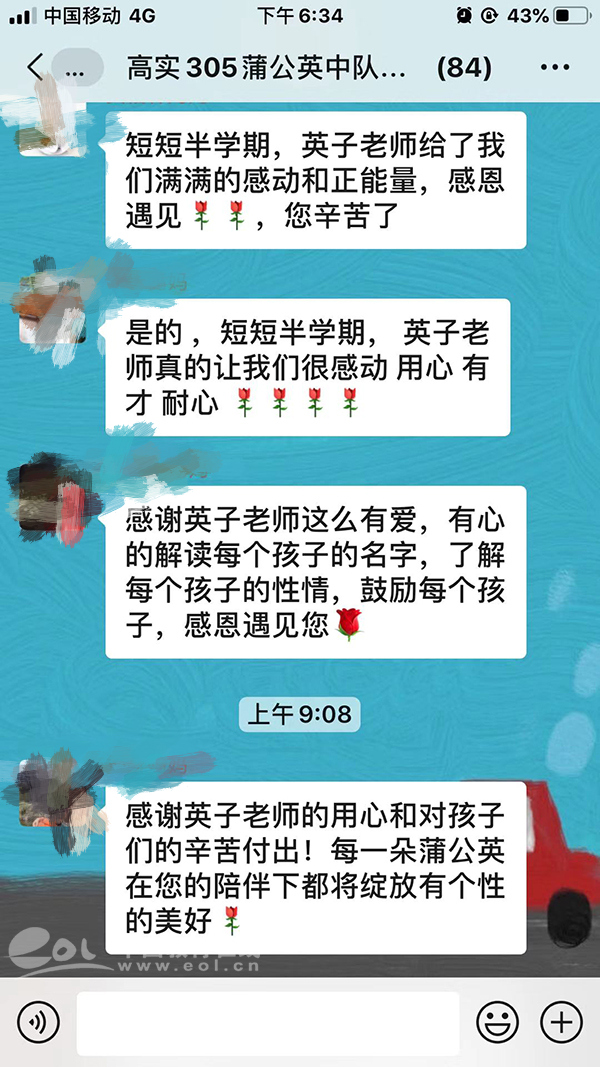Open the plus attachments menu
This screenshot has width=600, height=1067.
[560, 1023]
